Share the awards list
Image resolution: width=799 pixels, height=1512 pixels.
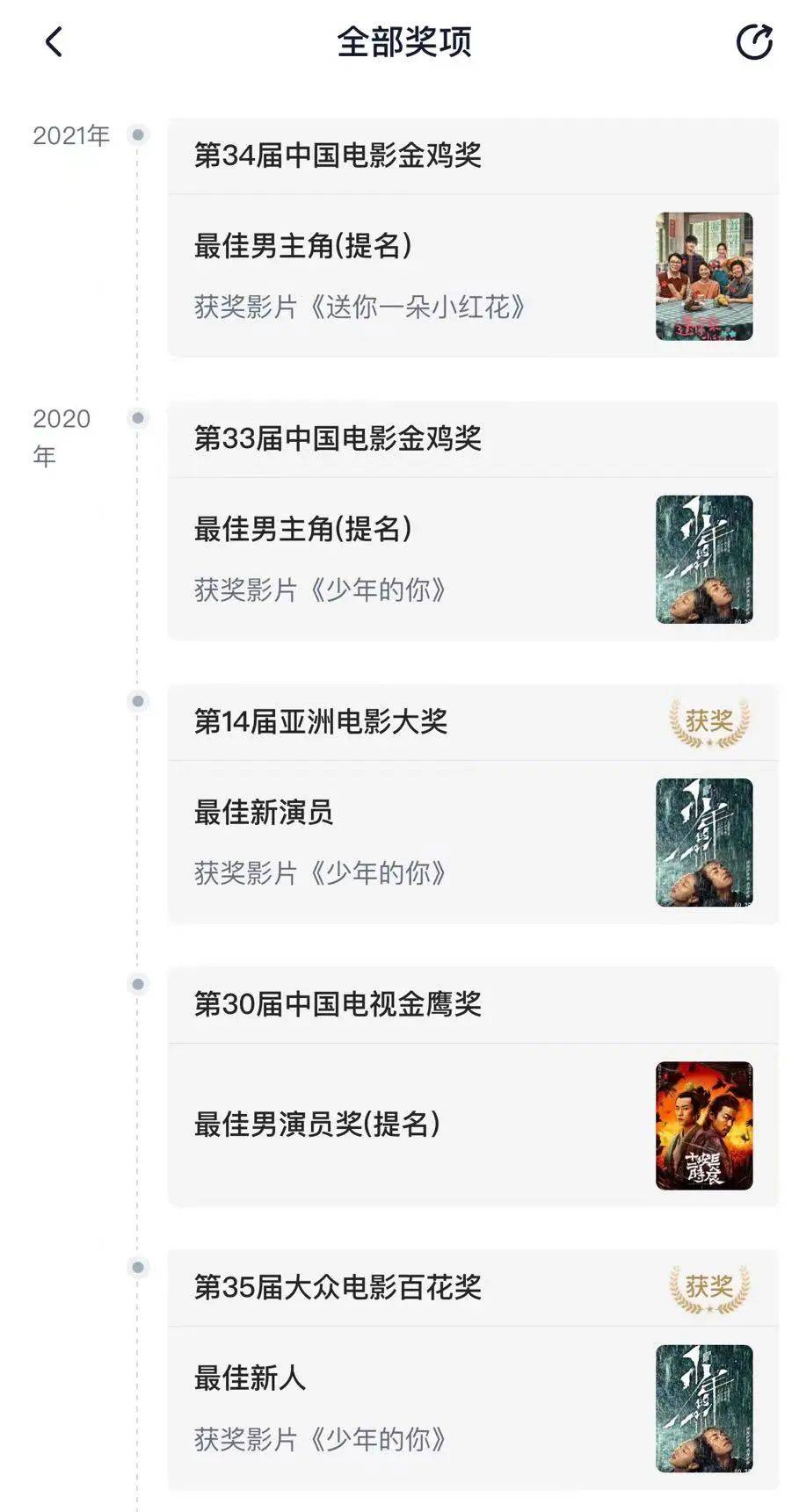click(753, 42)
